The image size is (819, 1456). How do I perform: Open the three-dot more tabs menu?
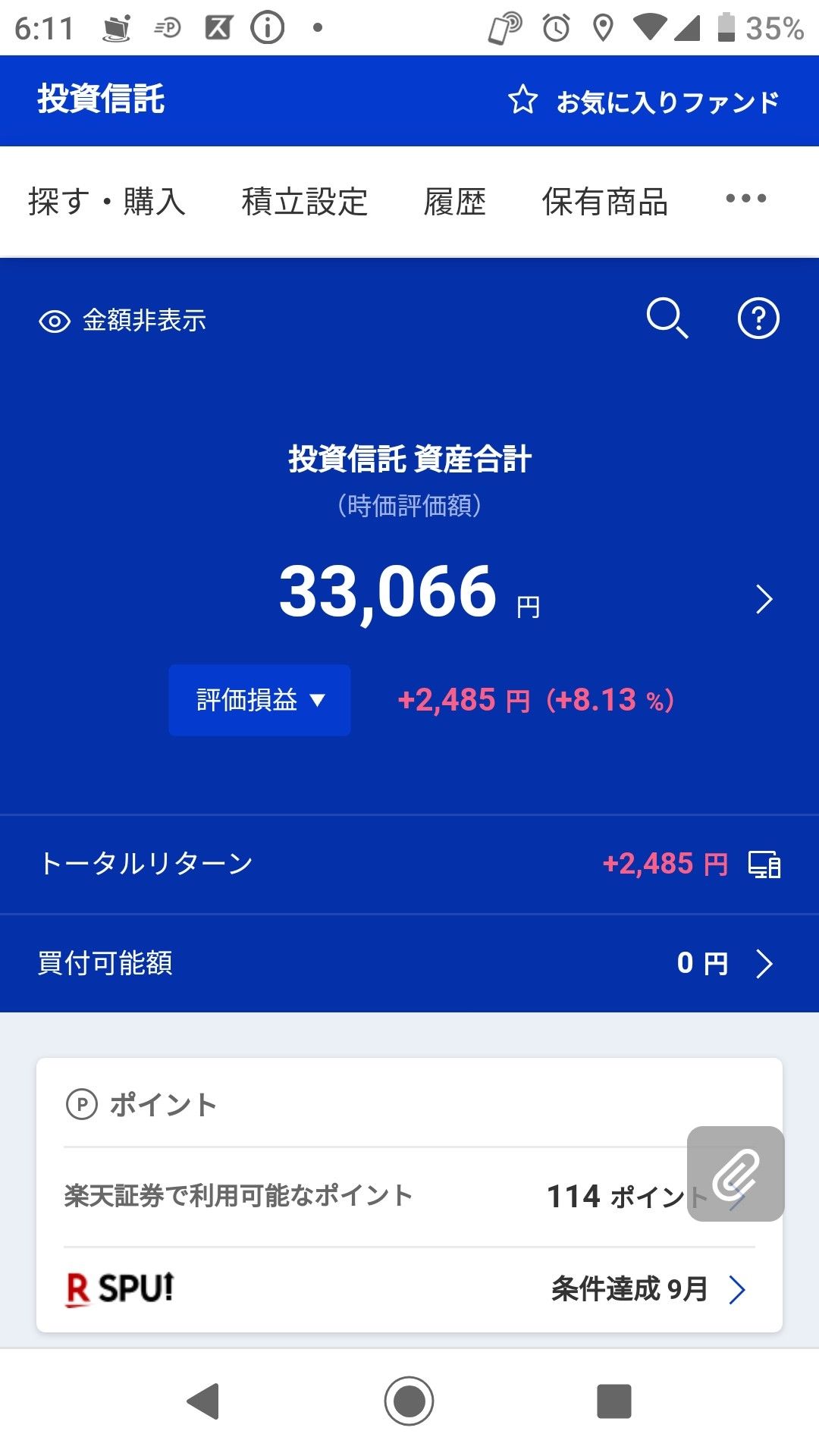745,199
